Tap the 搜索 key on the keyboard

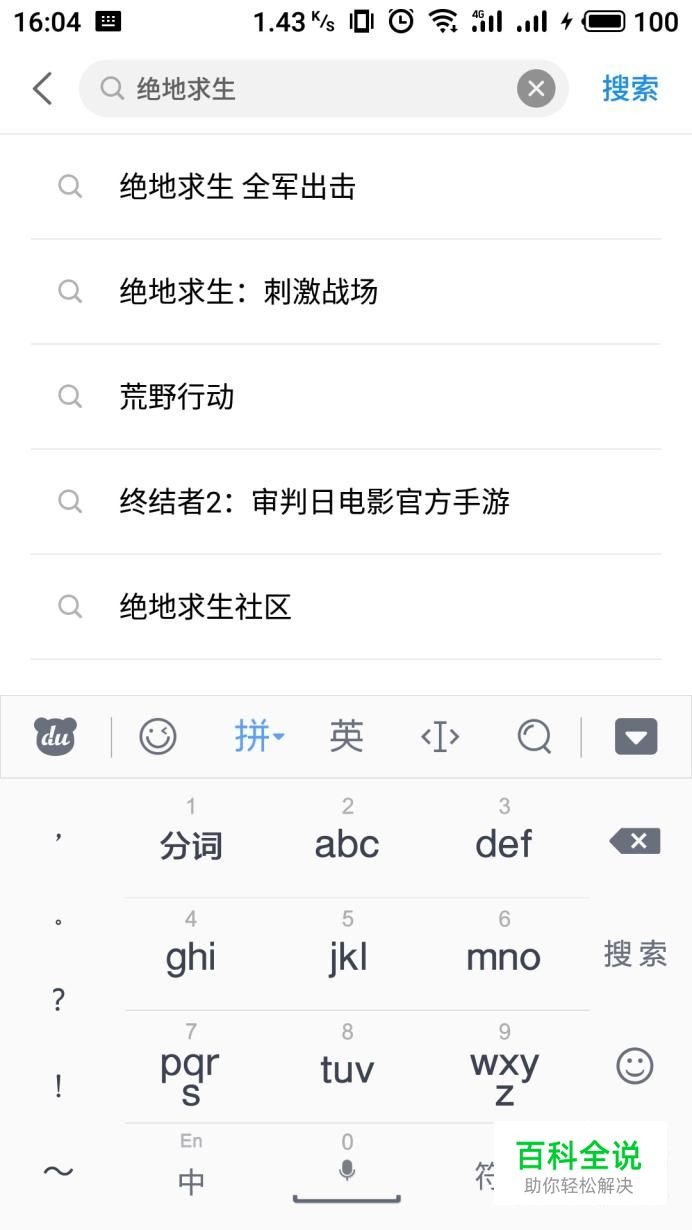pyautogui.click(x=635, y=954)
